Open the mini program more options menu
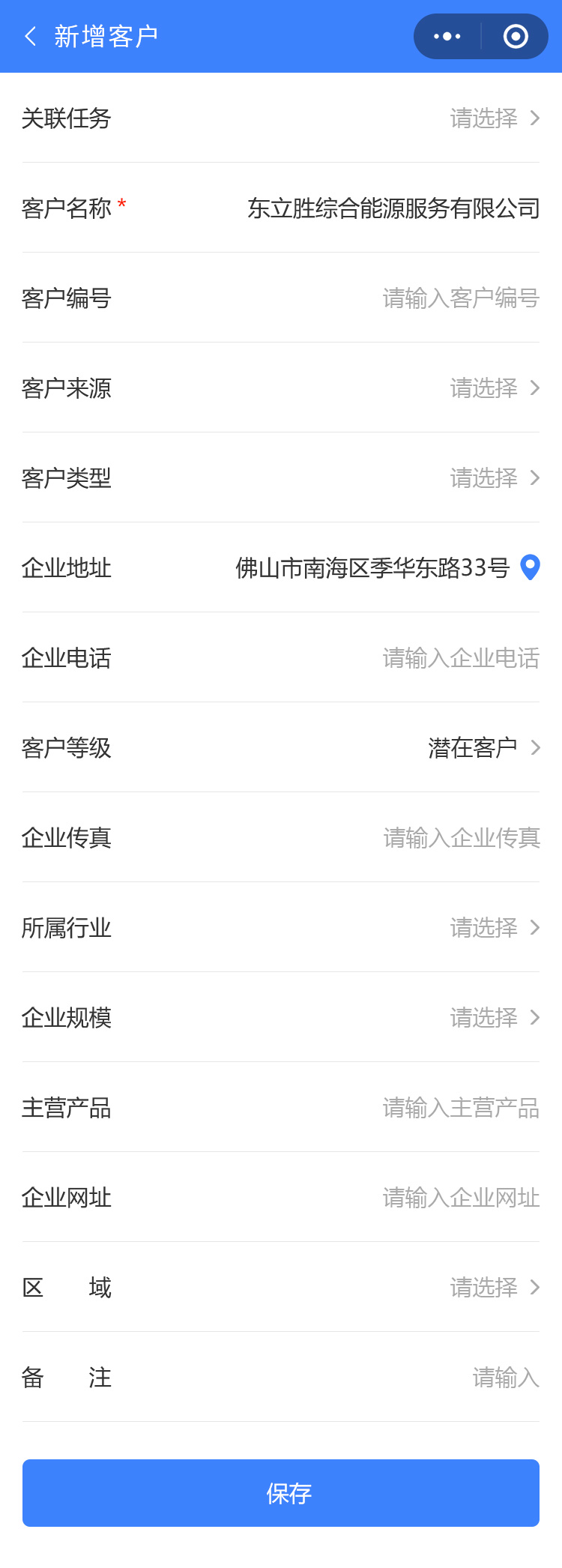Image resolution: width=562 pixels, height=1568 pixels. 447,36
